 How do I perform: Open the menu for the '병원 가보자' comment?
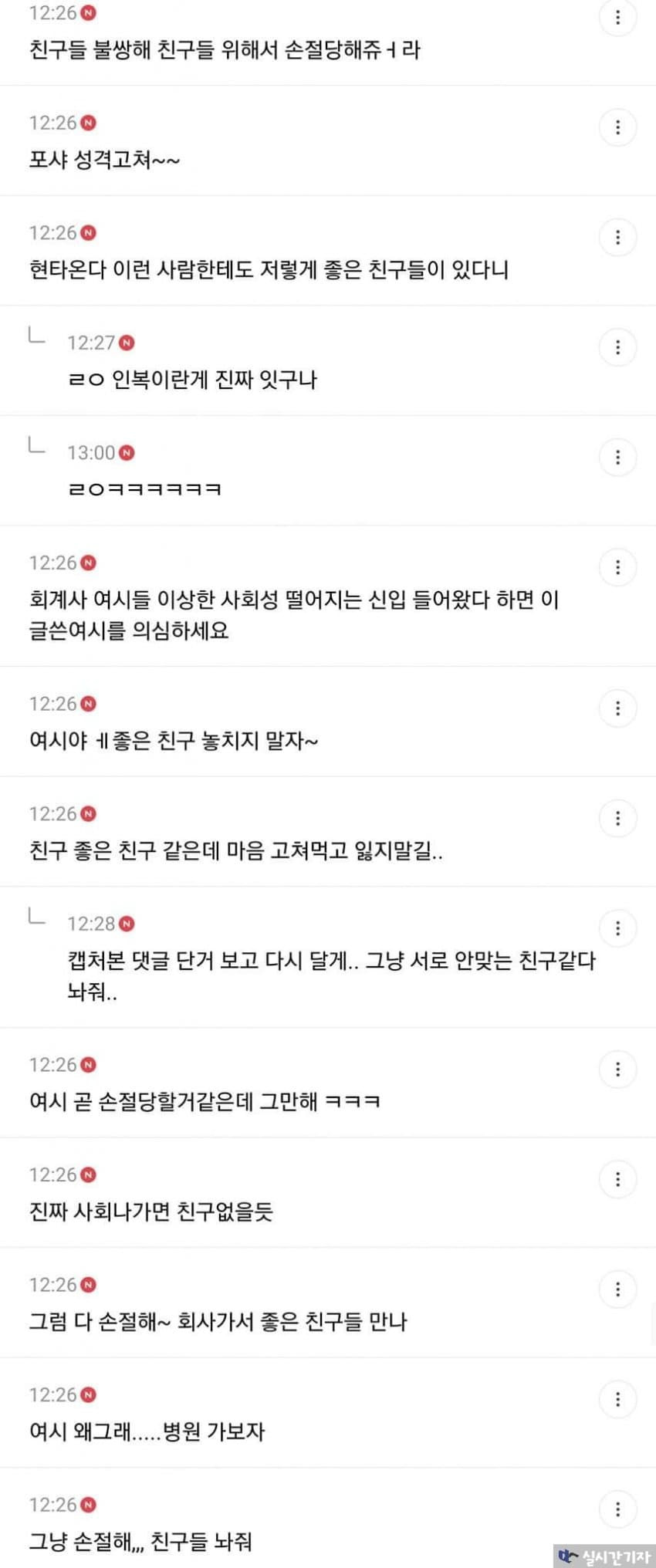pyautogui.click(x=617, y=1399)
